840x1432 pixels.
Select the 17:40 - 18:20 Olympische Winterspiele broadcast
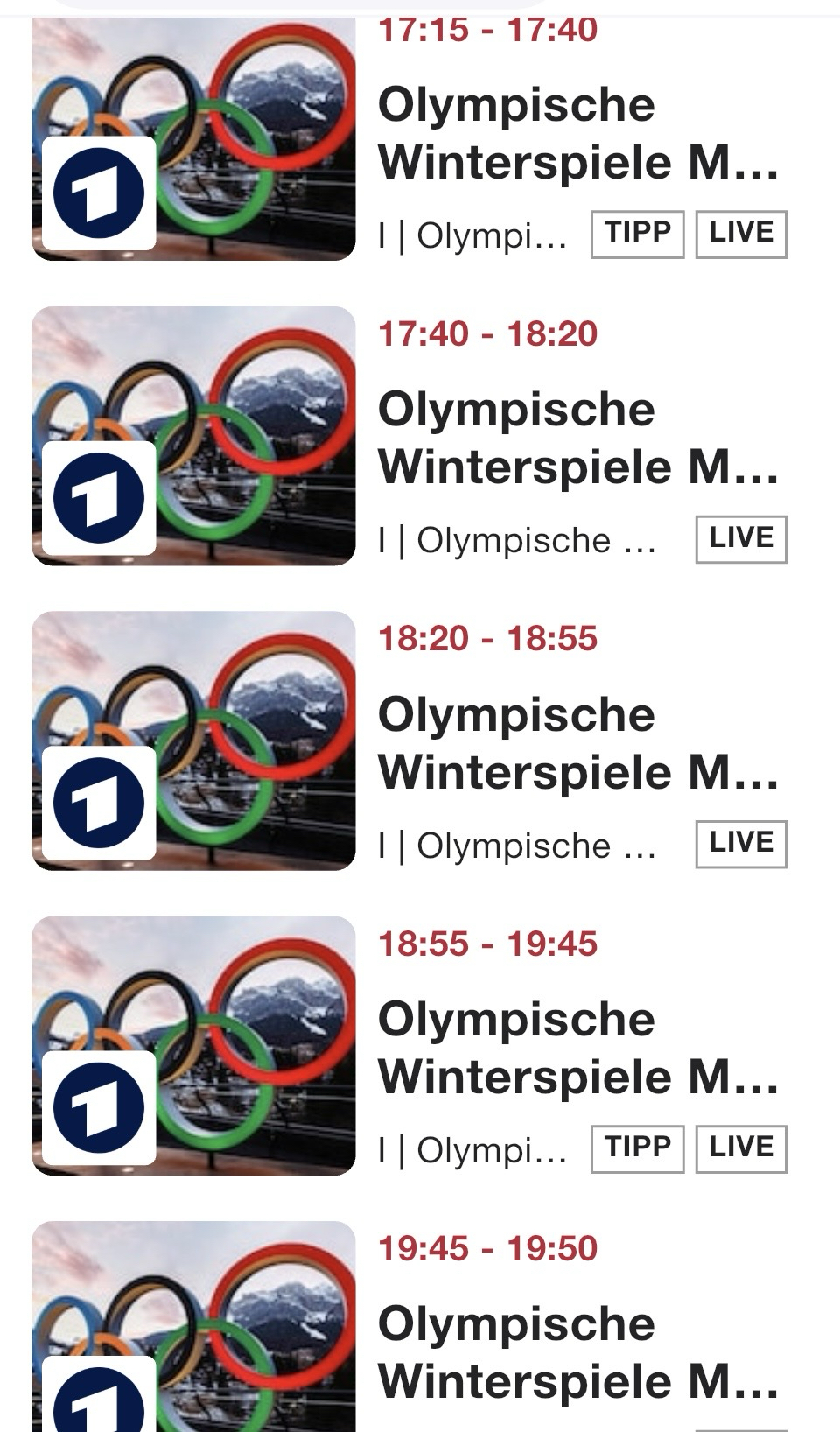(x=577, y=438)
